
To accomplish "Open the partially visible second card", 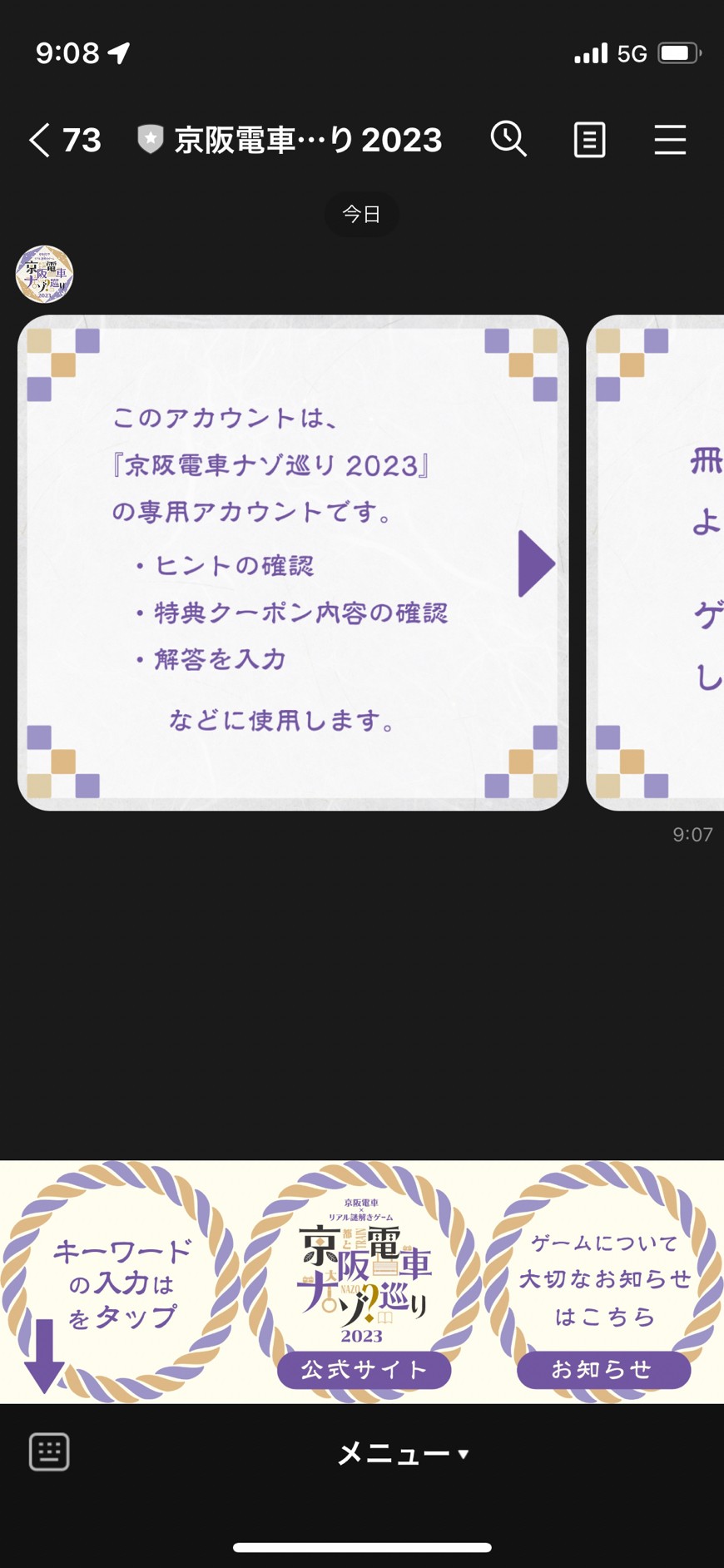I will click(655, 563).
